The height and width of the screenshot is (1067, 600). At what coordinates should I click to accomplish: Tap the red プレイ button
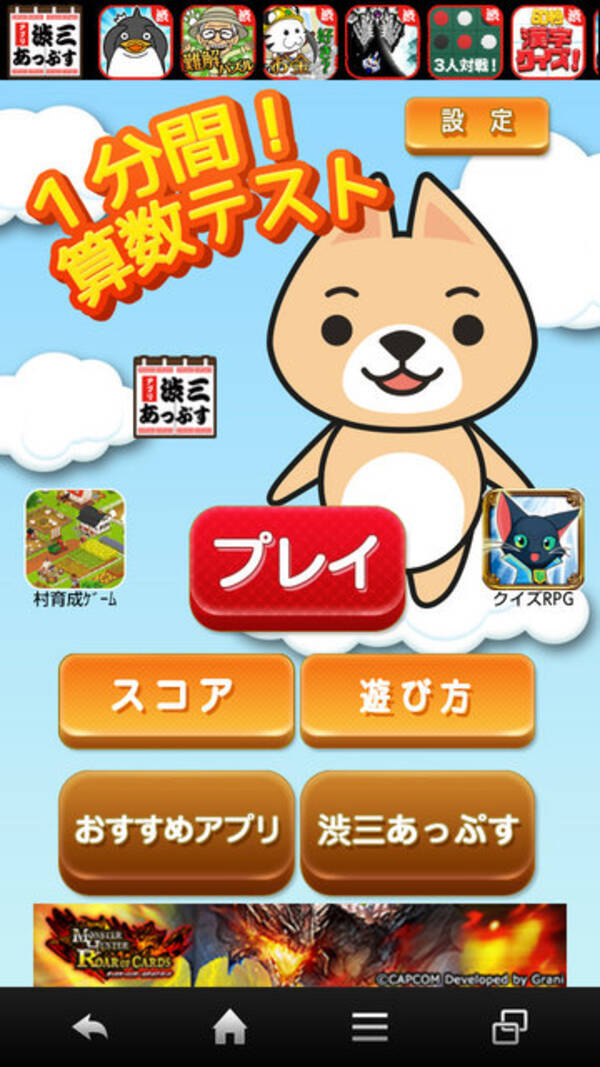coord(297,565)
